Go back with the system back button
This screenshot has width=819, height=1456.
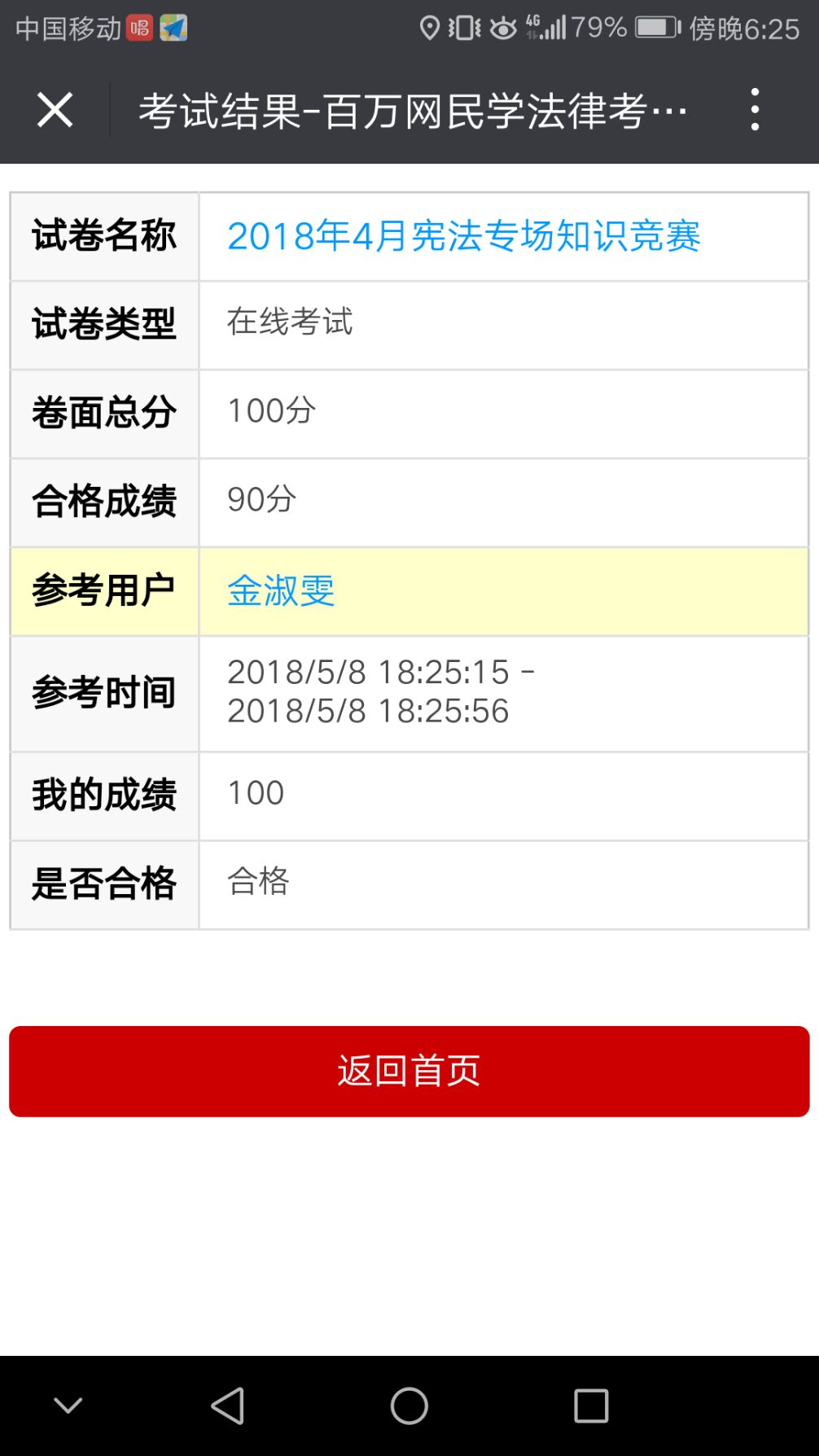(x=228, y=1406)
